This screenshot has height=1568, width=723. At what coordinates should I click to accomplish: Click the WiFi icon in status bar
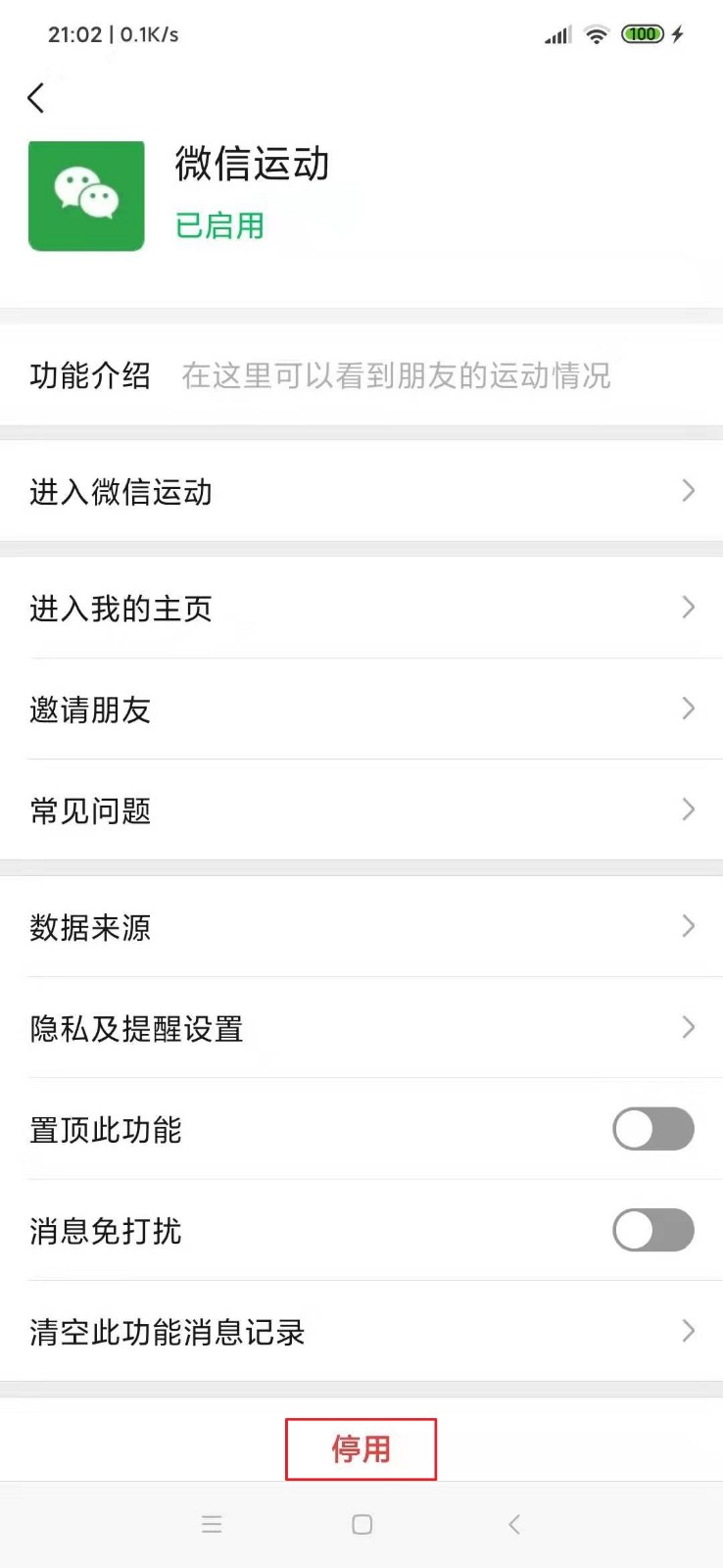[597, 33]
